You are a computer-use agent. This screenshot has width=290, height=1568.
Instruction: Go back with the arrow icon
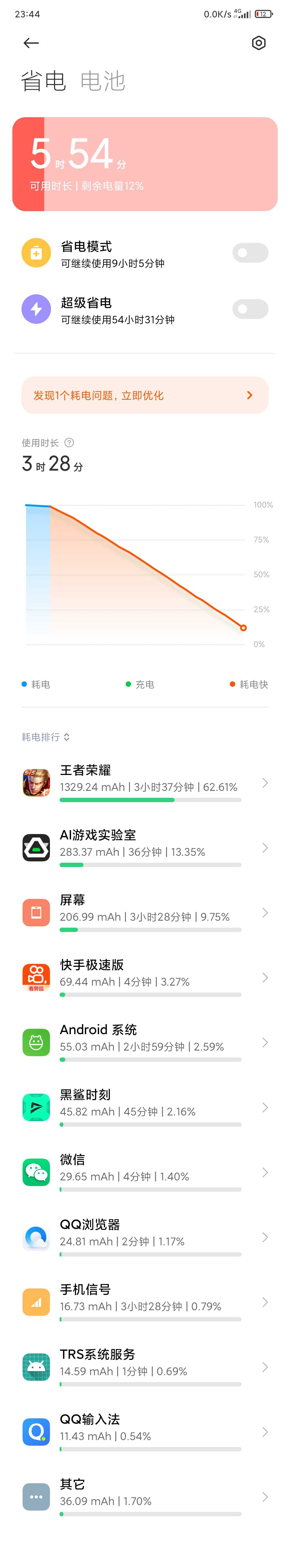tap(31, 43)
